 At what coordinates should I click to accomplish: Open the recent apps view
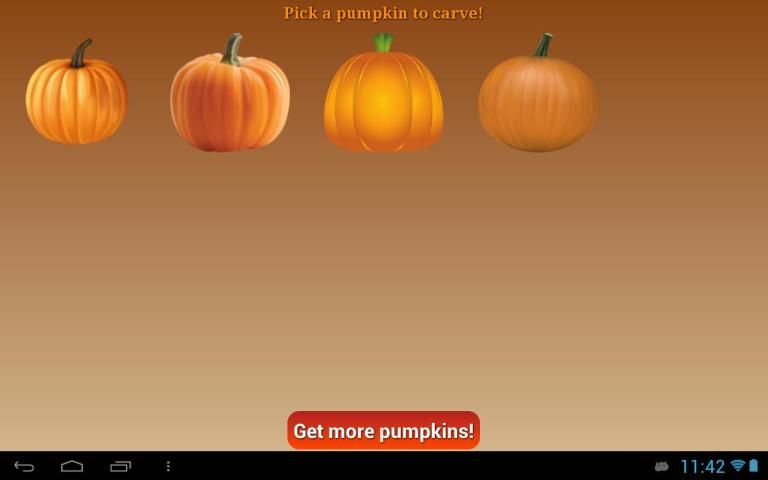point(120,466)
